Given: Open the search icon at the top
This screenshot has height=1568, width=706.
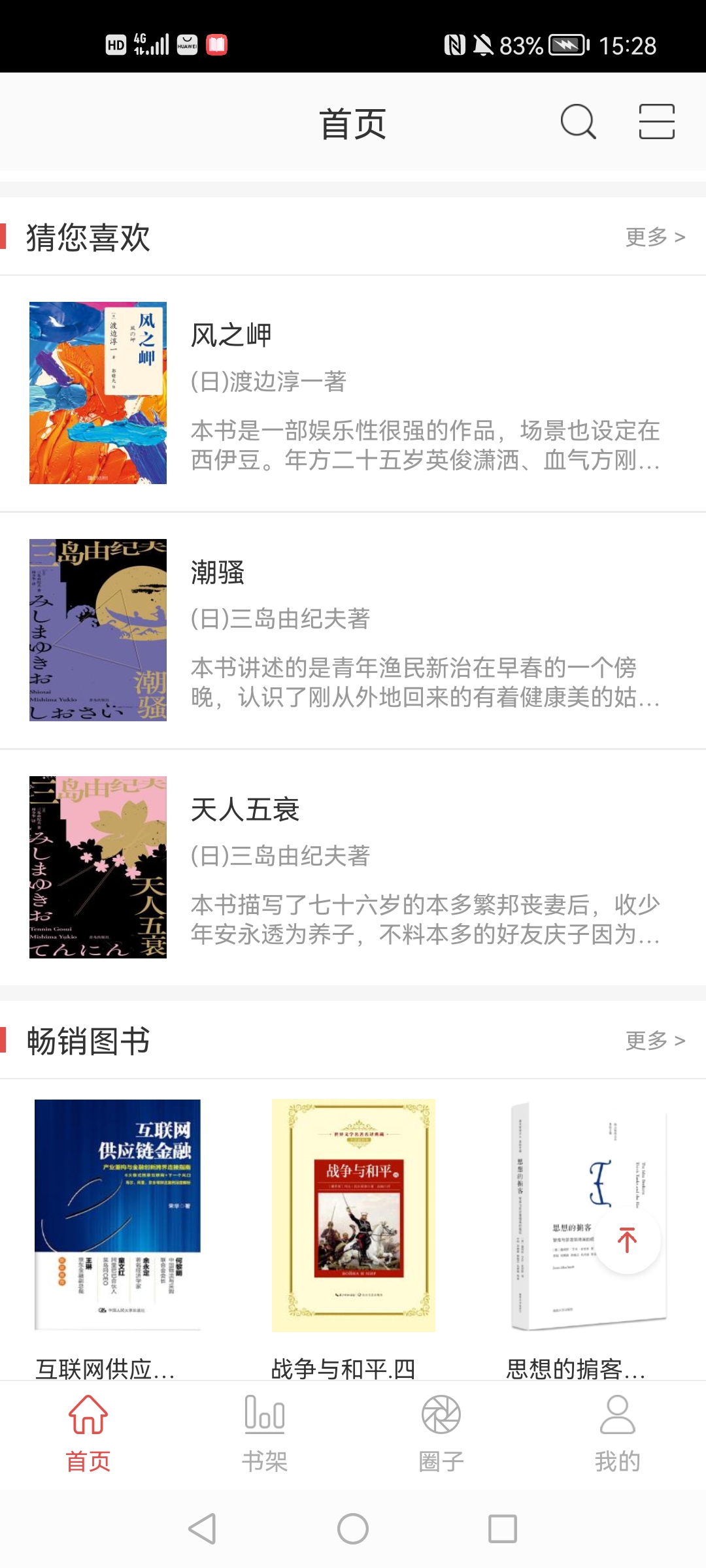Looking at the screenshot, I should 578,123.
